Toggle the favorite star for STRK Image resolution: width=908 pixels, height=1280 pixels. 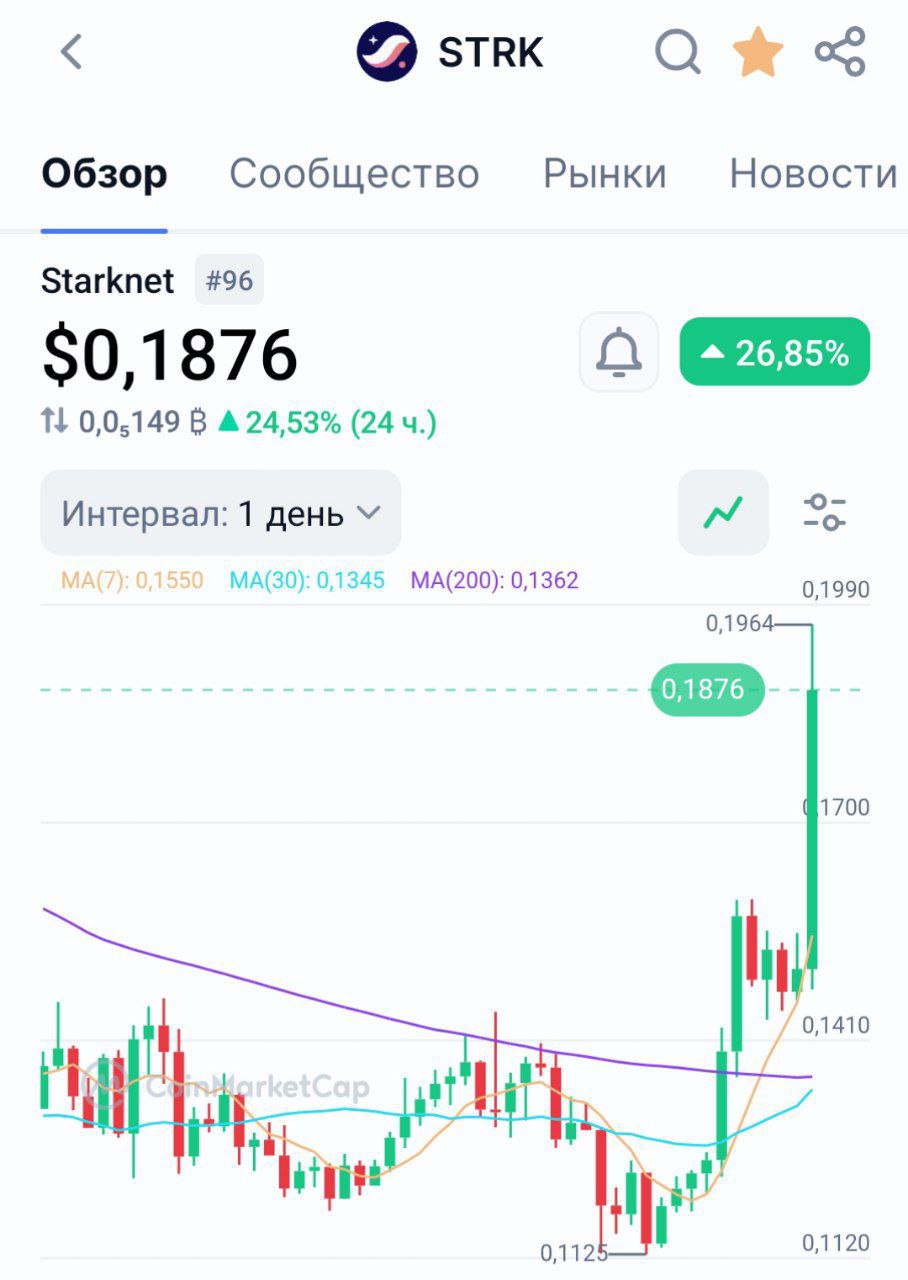[758, 52]
